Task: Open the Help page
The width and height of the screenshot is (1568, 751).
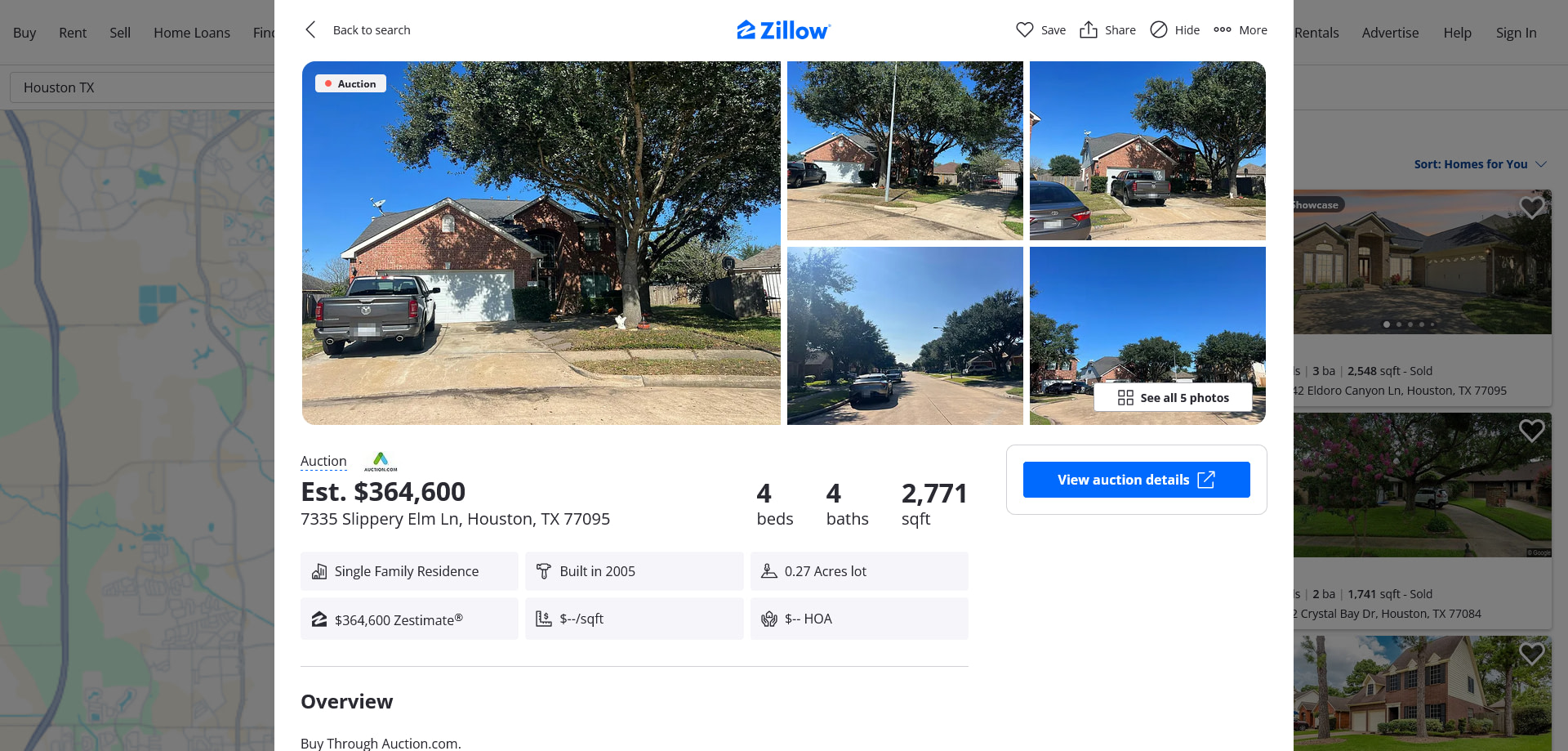Action: 1457,33
